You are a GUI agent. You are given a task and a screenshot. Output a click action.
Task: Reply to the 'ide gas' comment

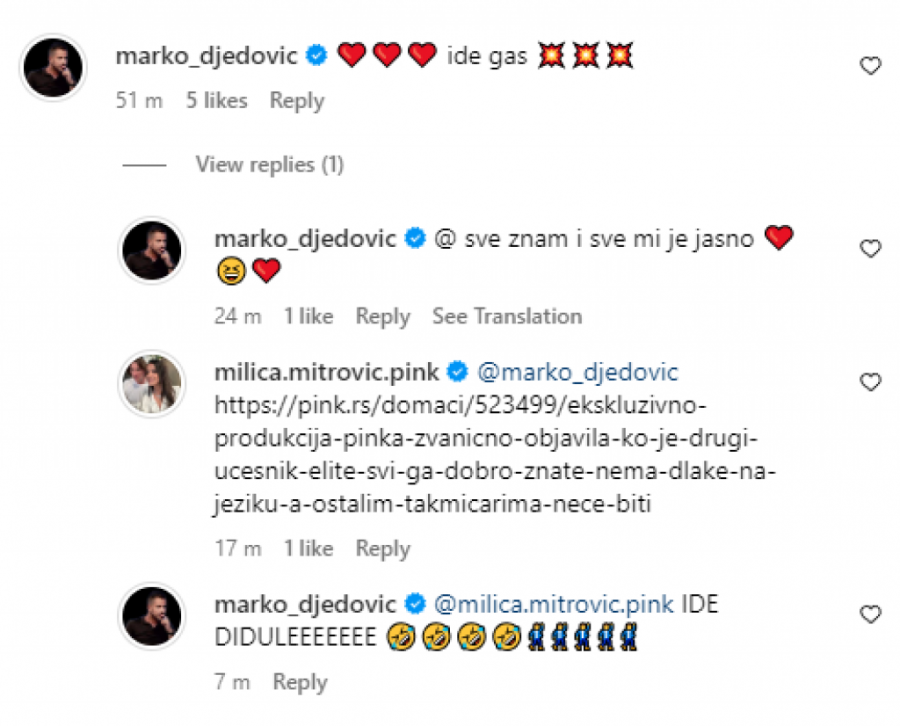pos(297,101)
